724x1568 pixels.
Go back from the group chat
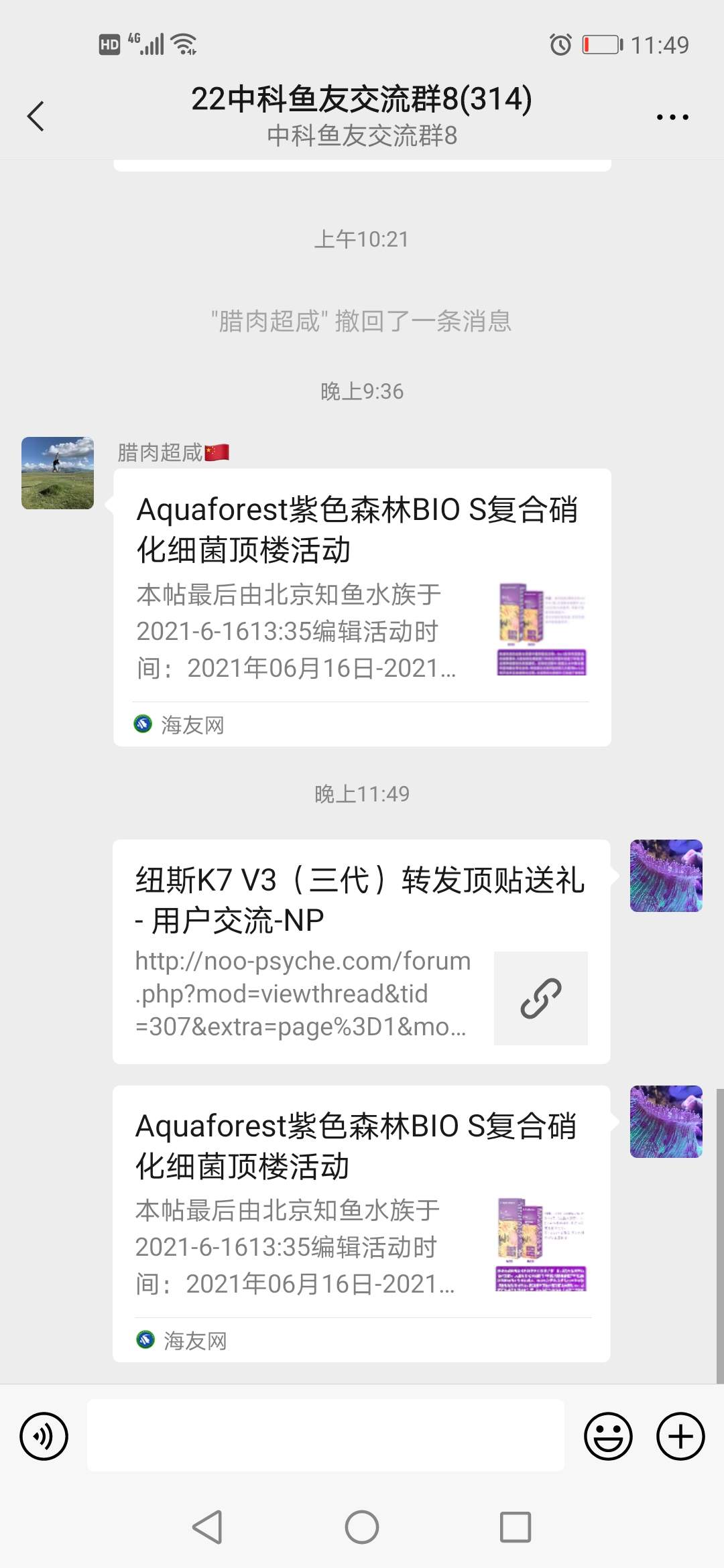[x=36, y=117]
